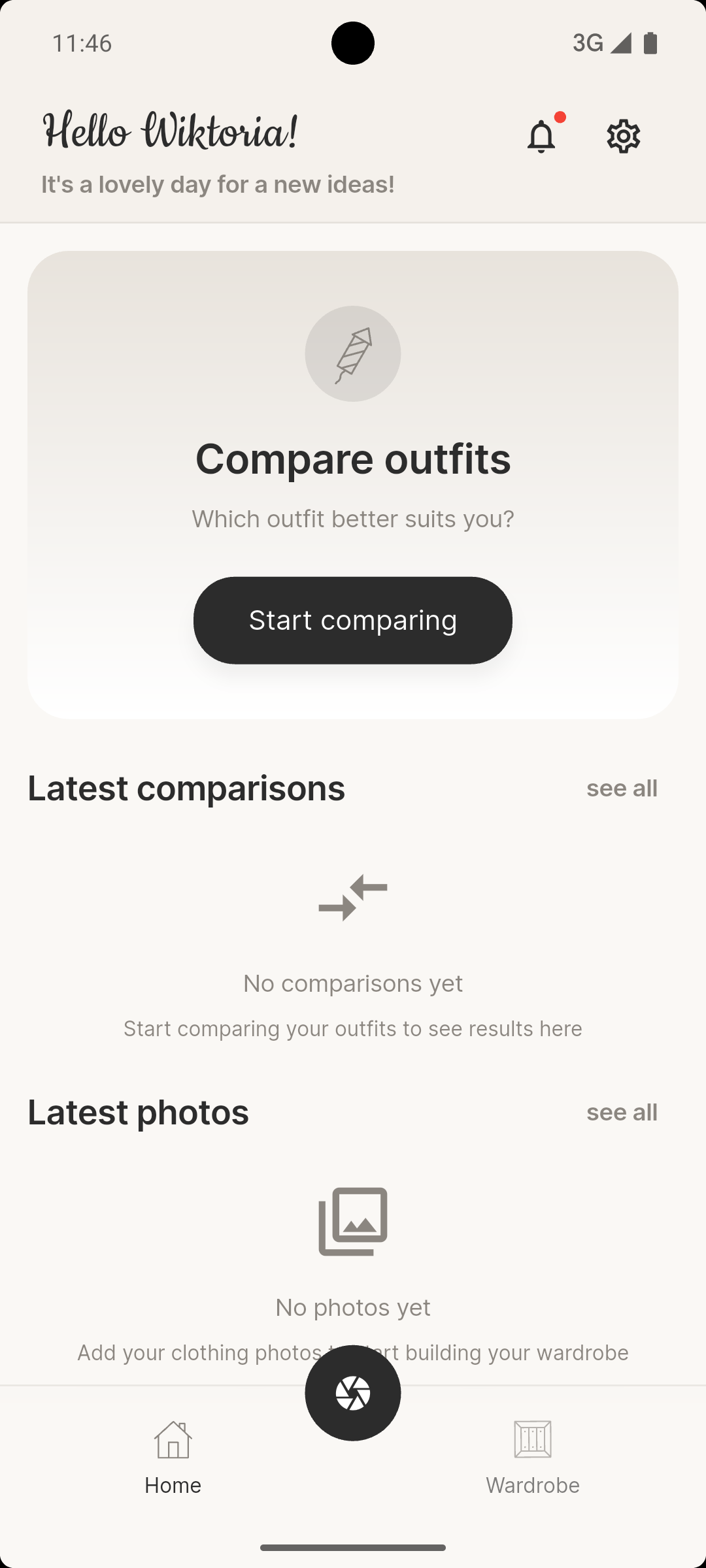Tap the Latest photos section heading

pos(137,1112)
